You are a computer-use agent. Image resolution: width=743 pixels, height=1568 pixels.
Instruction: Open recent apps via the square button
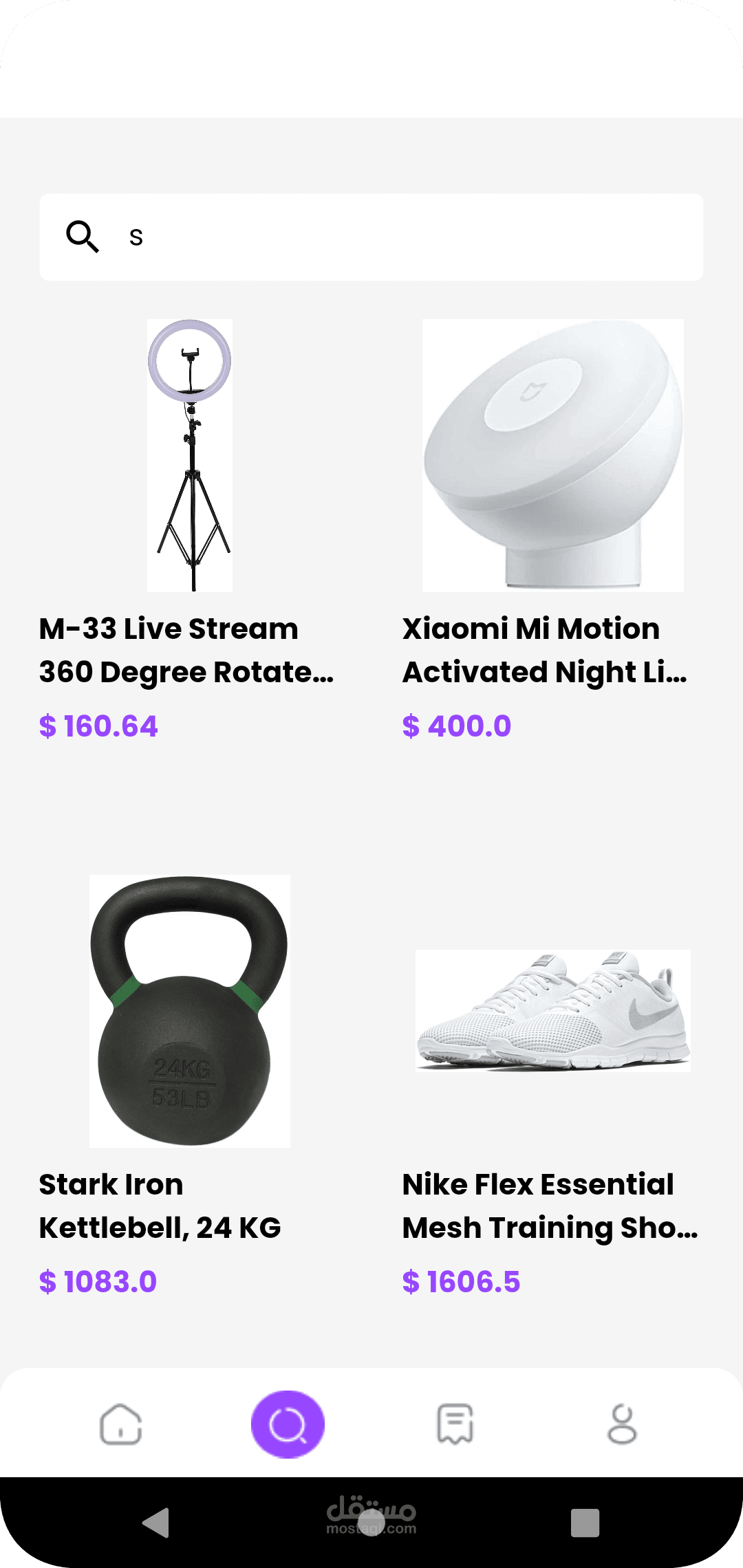click(x=585, y=1523)
